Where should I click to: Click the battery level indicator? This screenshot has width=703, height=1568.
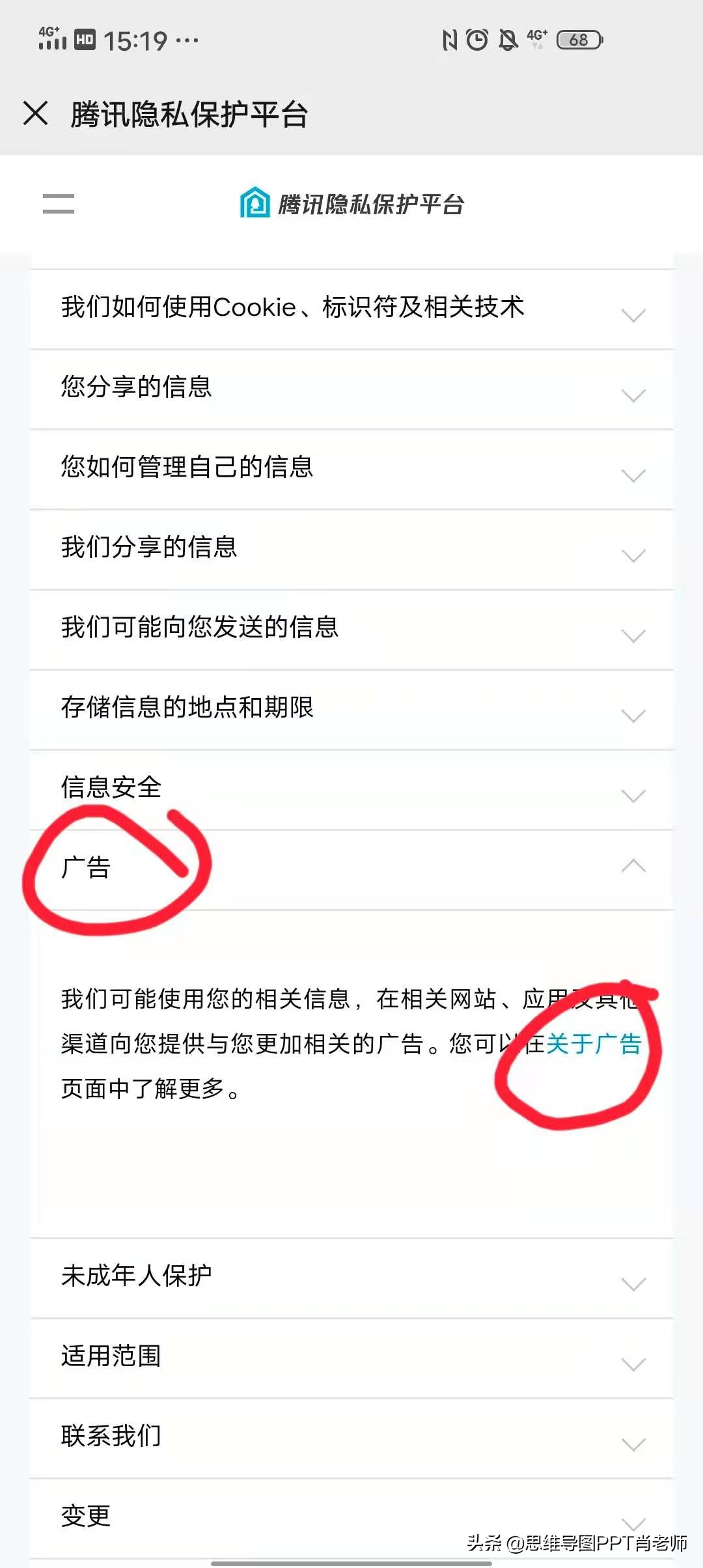tap(578, 40)
